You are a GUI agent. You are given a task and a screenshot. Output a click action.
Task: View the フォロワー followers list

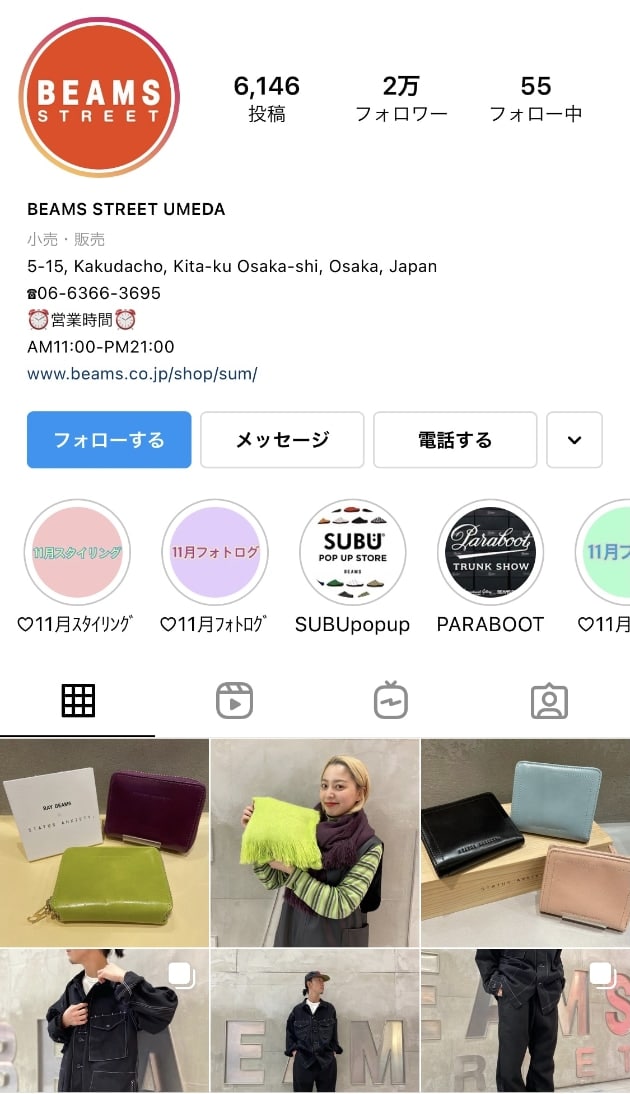pyautogui.click(x=401, y=98)
